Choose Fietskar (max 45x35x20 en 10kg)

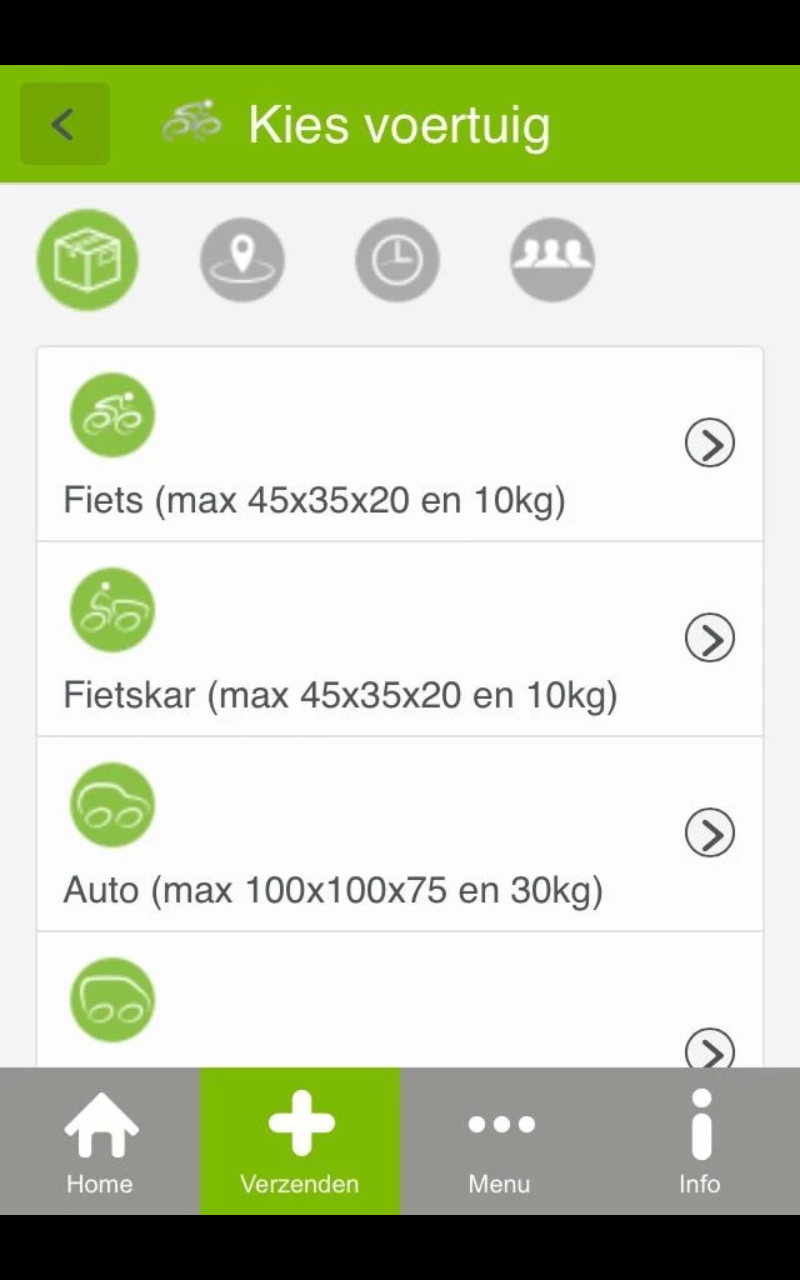400,640
